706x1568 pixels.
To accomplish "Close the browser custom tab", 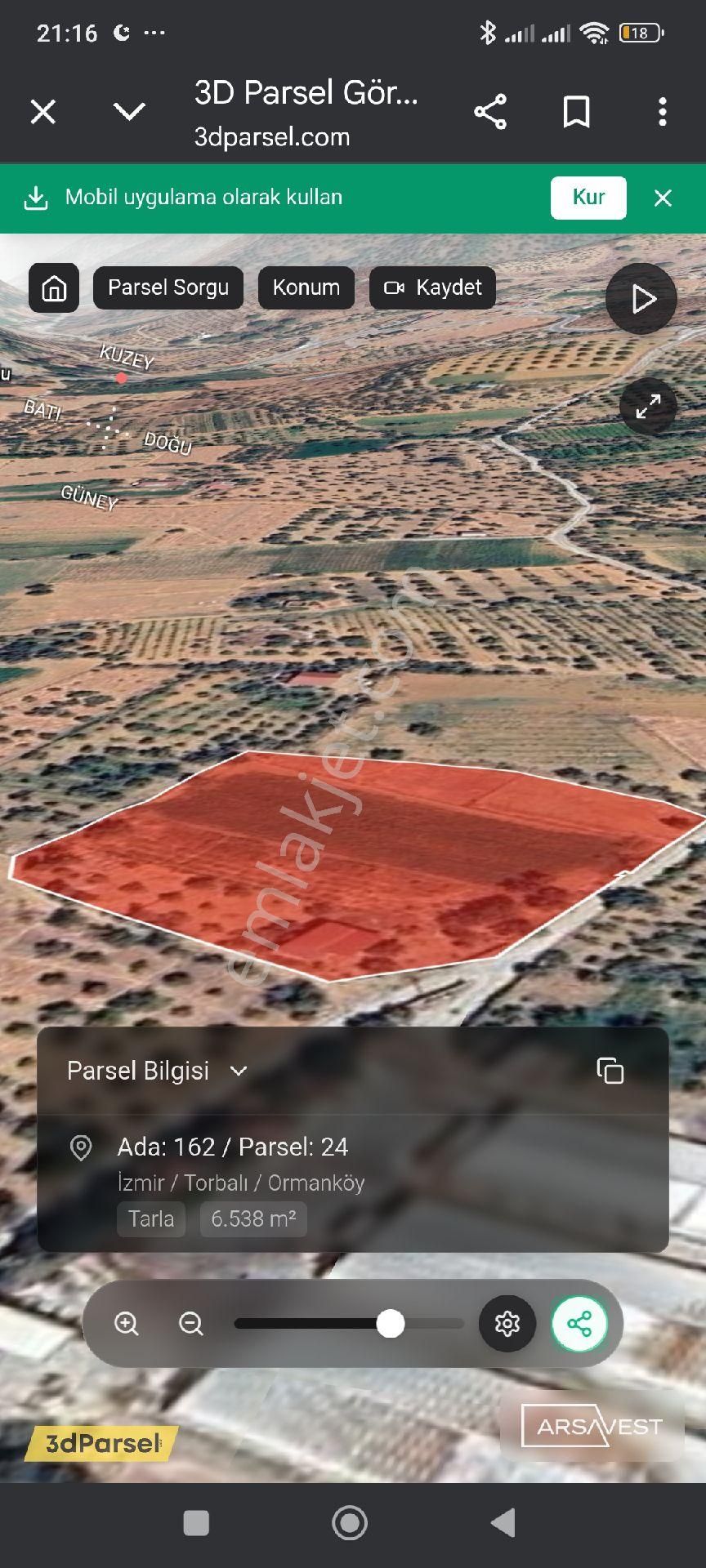I will pos(43,112).
